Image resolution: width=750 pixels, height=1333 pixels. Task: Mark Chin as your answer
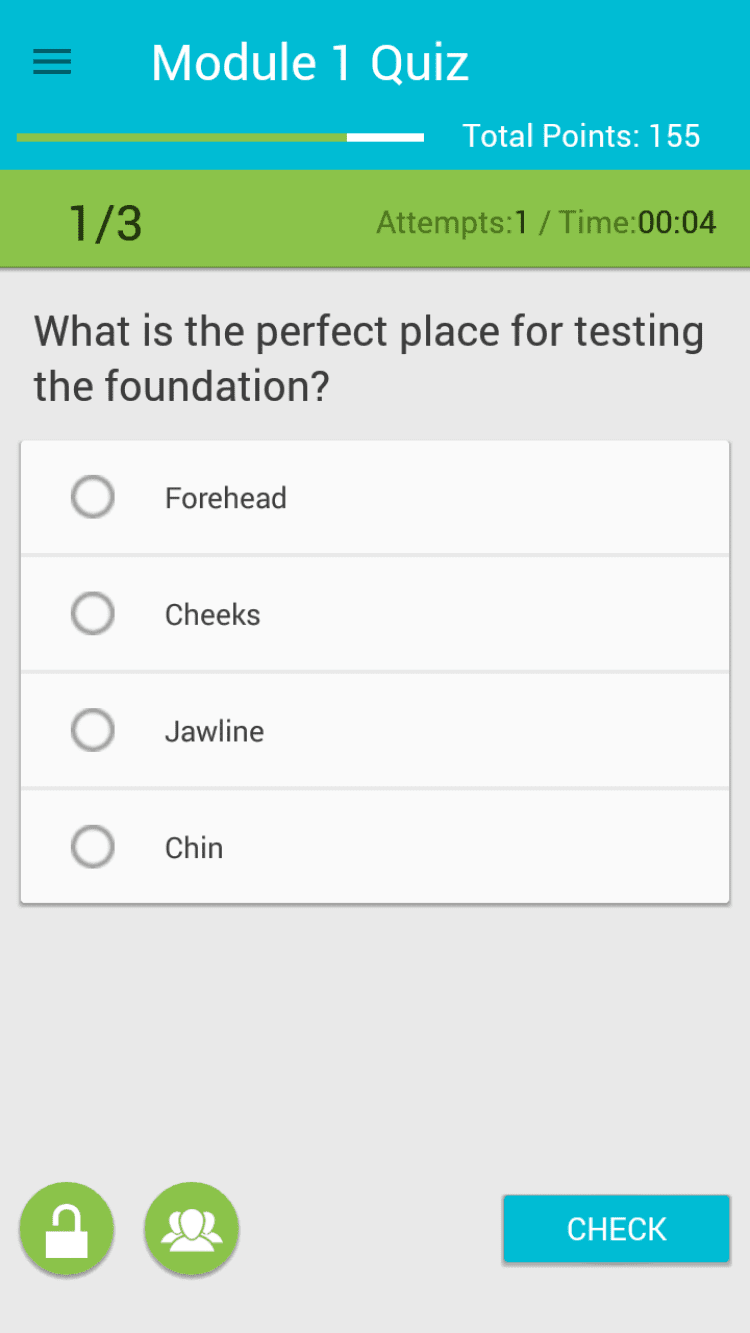93,847
